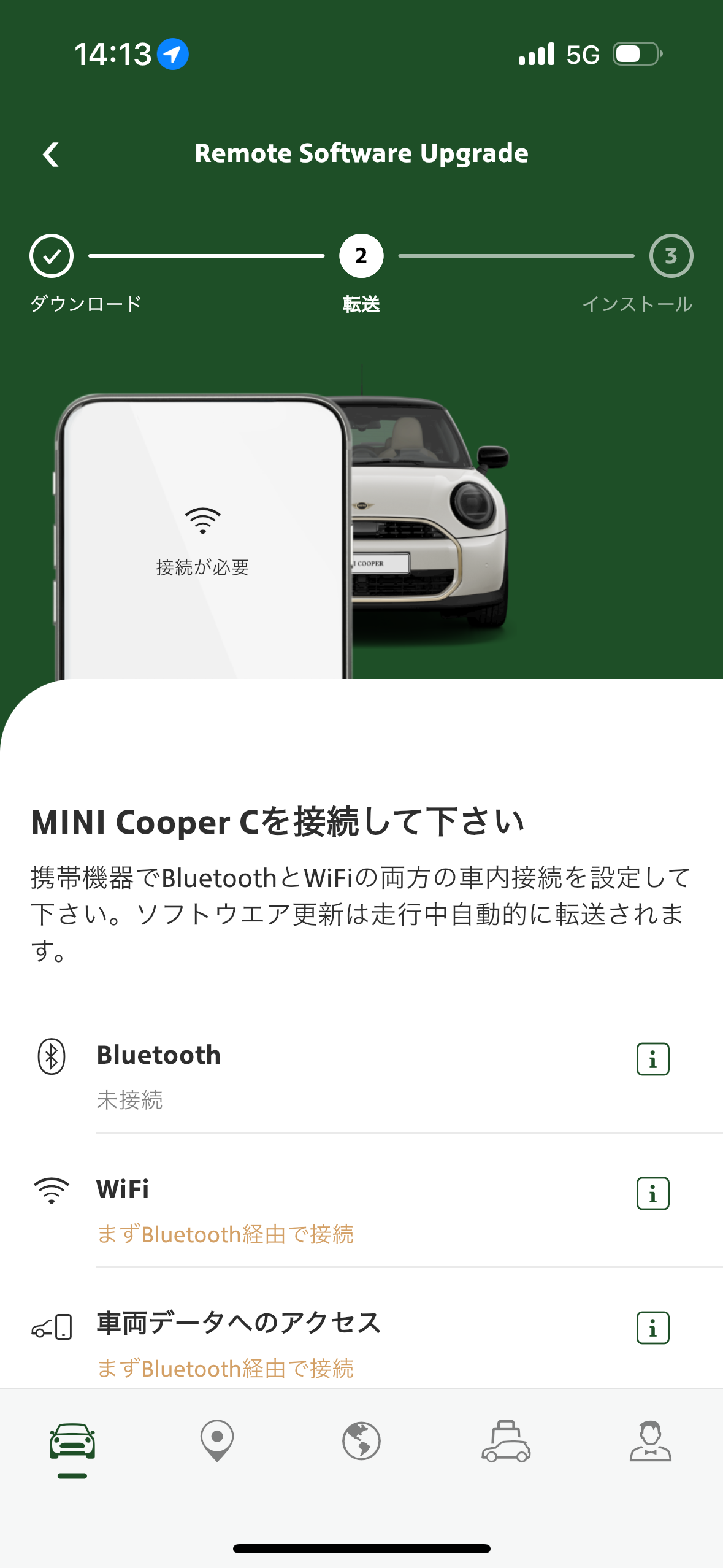Open the インストール step indicator

click(x=670, y=256)
